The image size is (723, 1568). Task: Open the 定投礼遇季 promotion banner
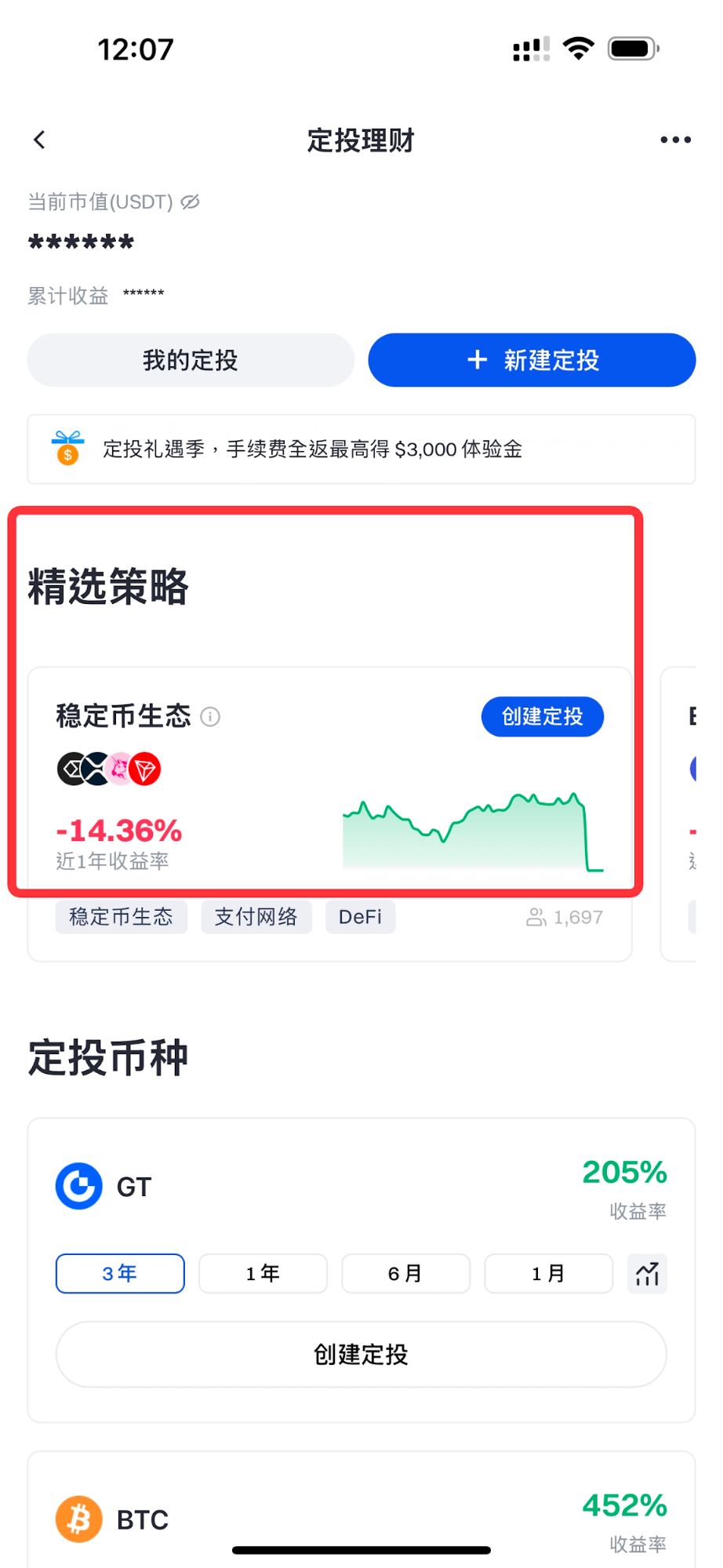361,449
